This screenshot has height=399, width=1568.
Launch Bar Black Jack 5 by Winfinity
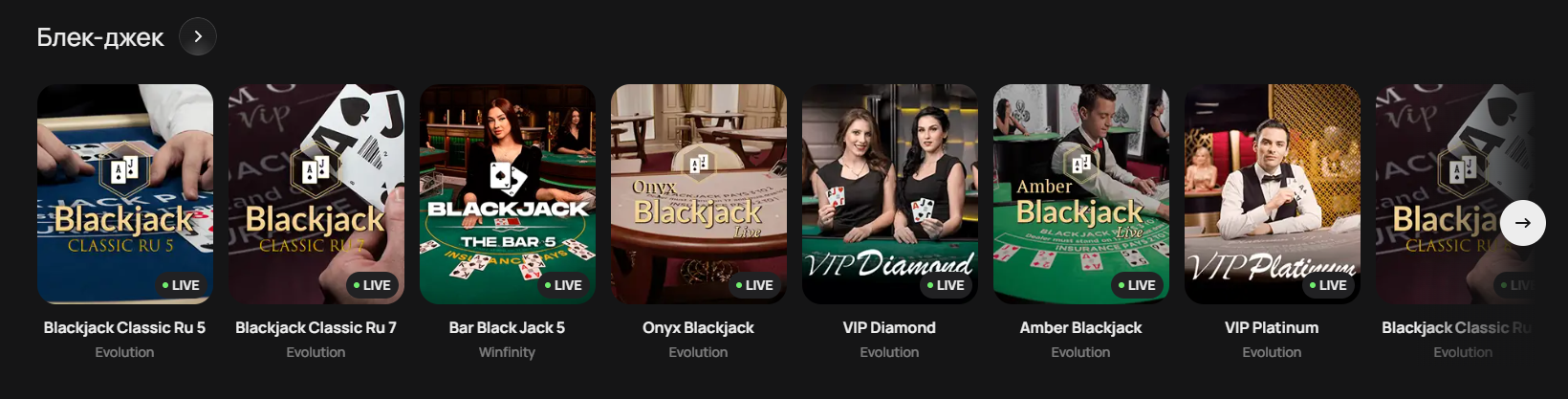click(508, 194)
